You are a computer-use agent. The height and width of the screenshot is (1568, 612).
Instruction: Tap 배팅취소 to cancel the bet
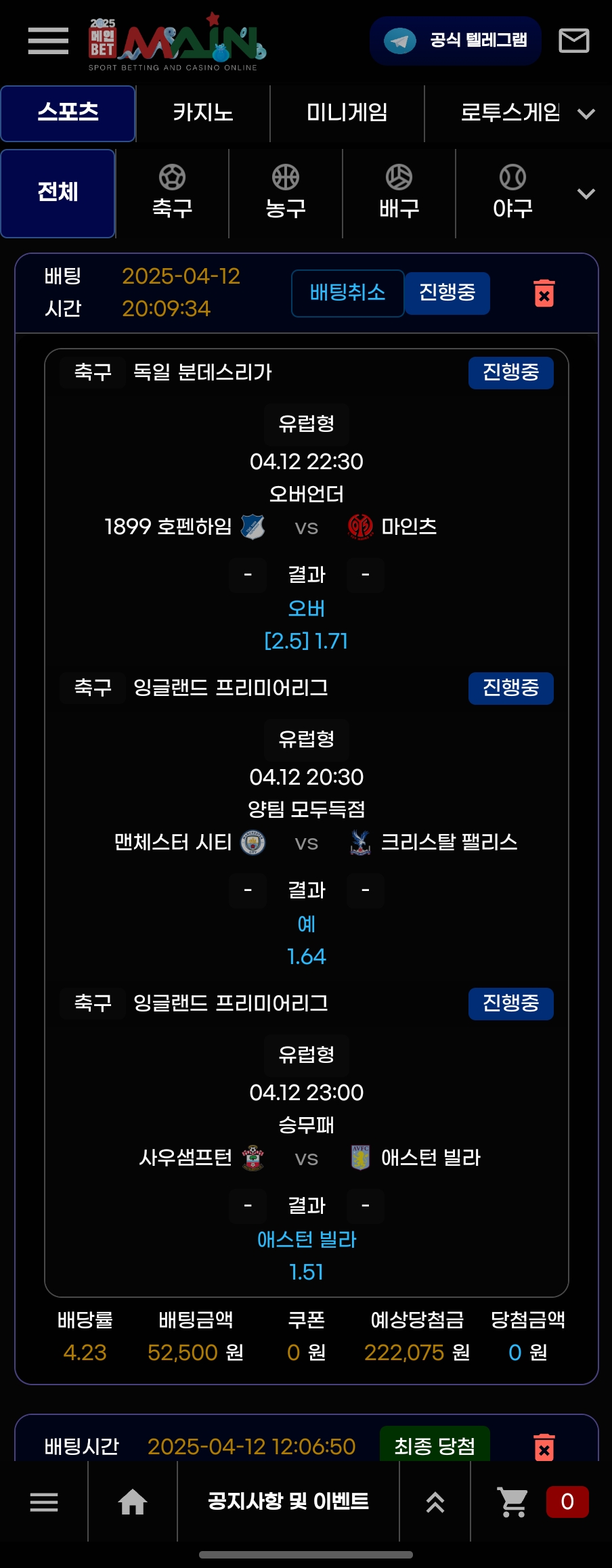348,293
